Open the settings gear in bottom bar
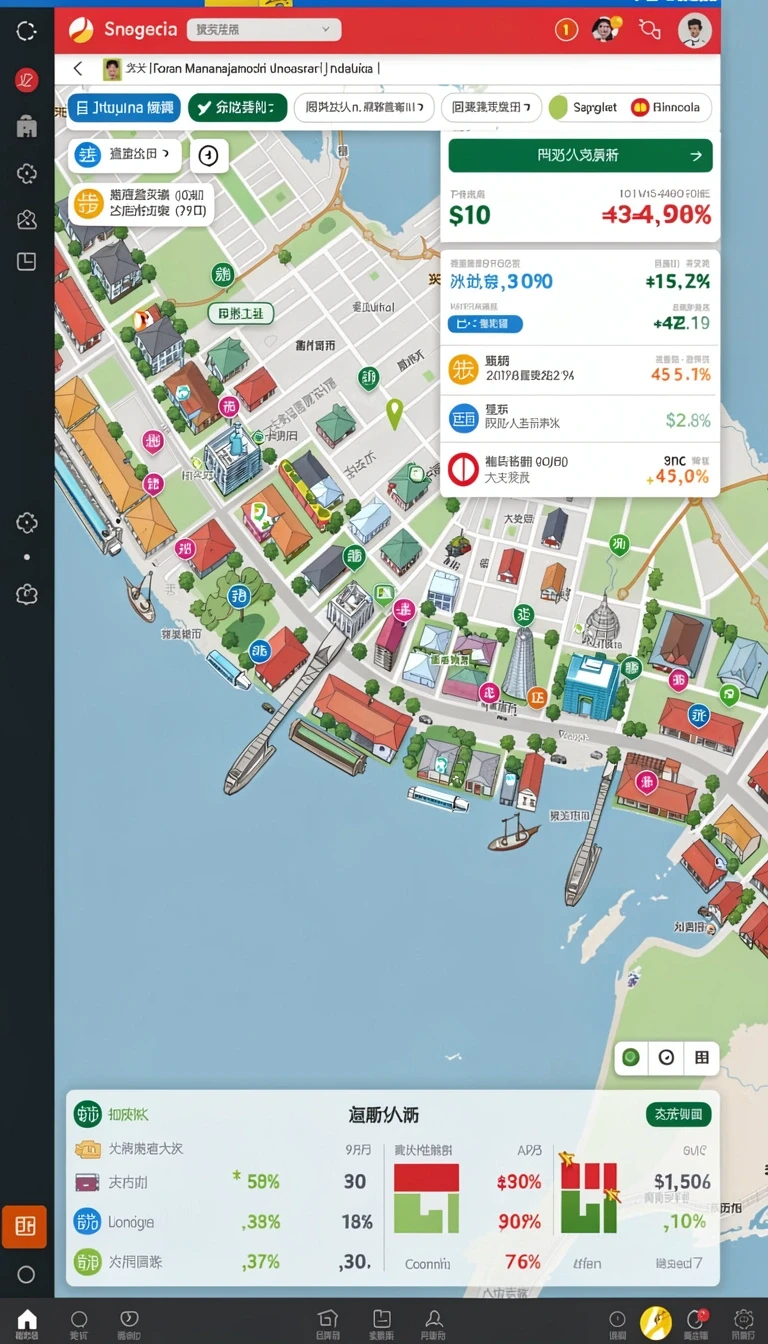 pyautogui.click(x=743, y=1321)
